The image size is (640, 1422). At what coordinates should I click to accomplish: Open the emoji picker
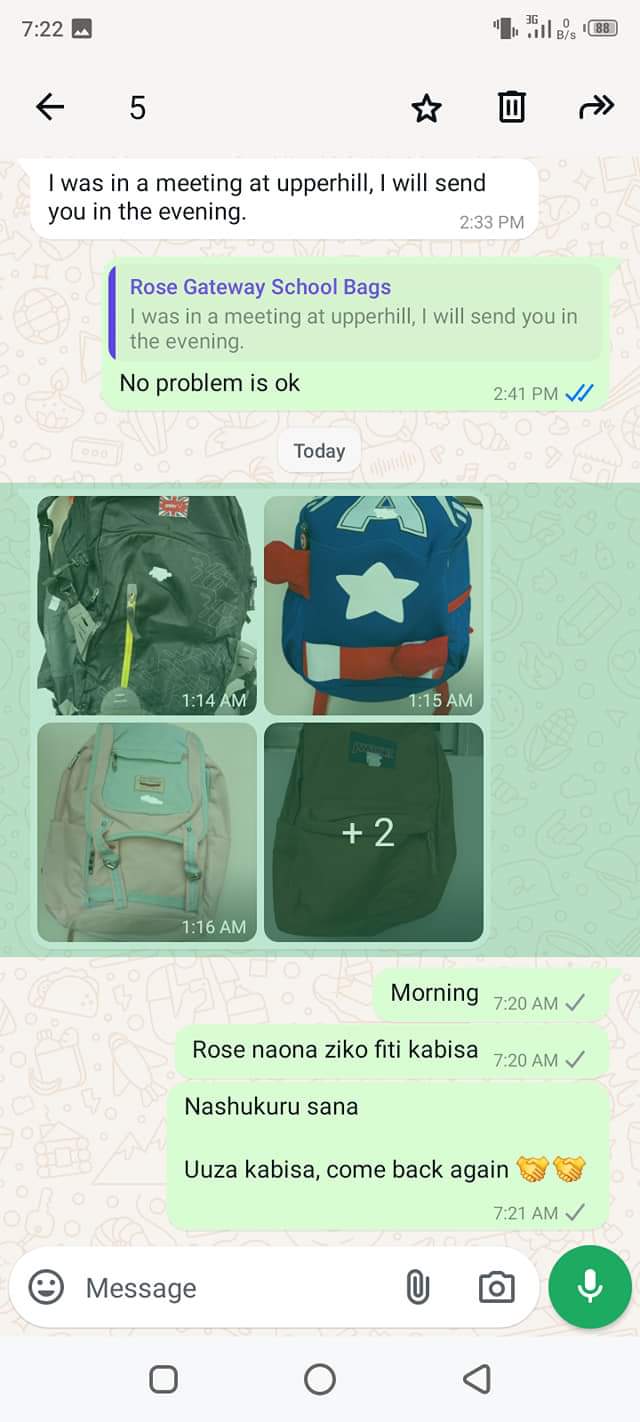46,1287
